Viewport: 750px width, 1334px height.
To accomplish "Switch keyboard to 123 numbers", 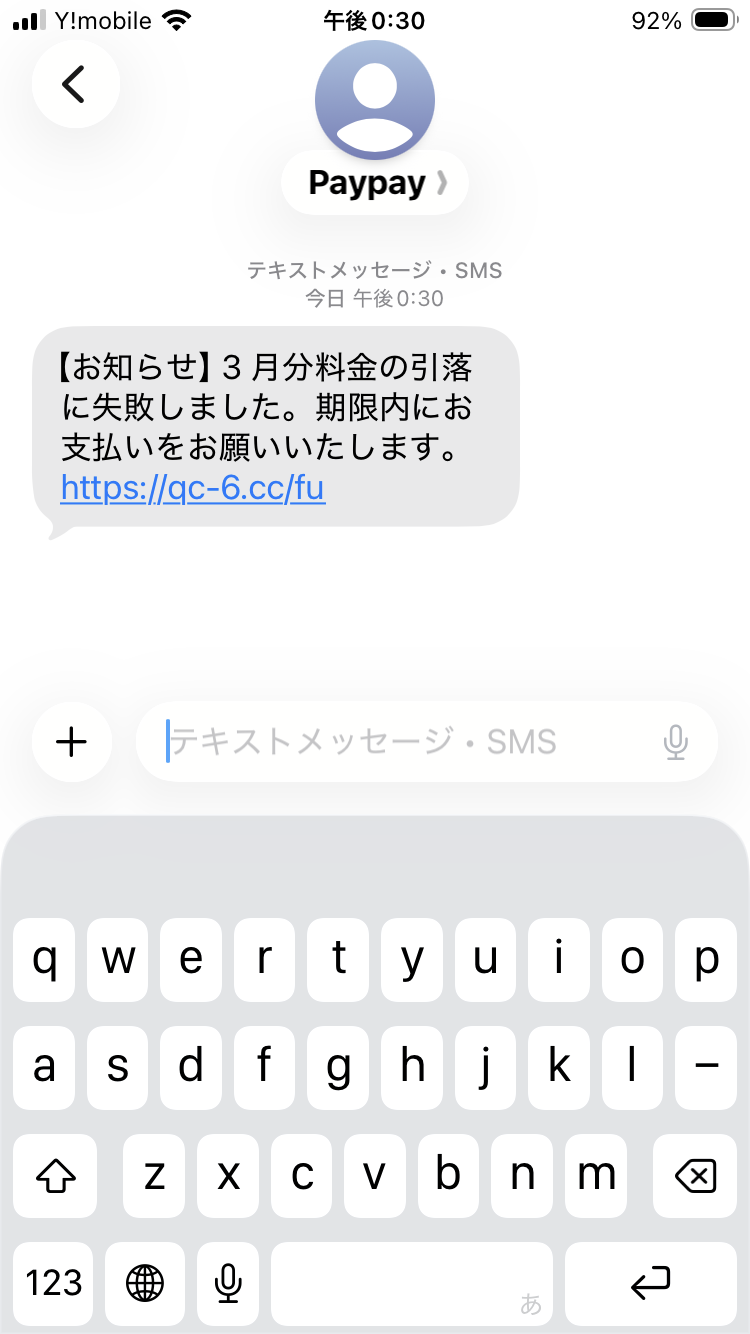I will 54,1283.
